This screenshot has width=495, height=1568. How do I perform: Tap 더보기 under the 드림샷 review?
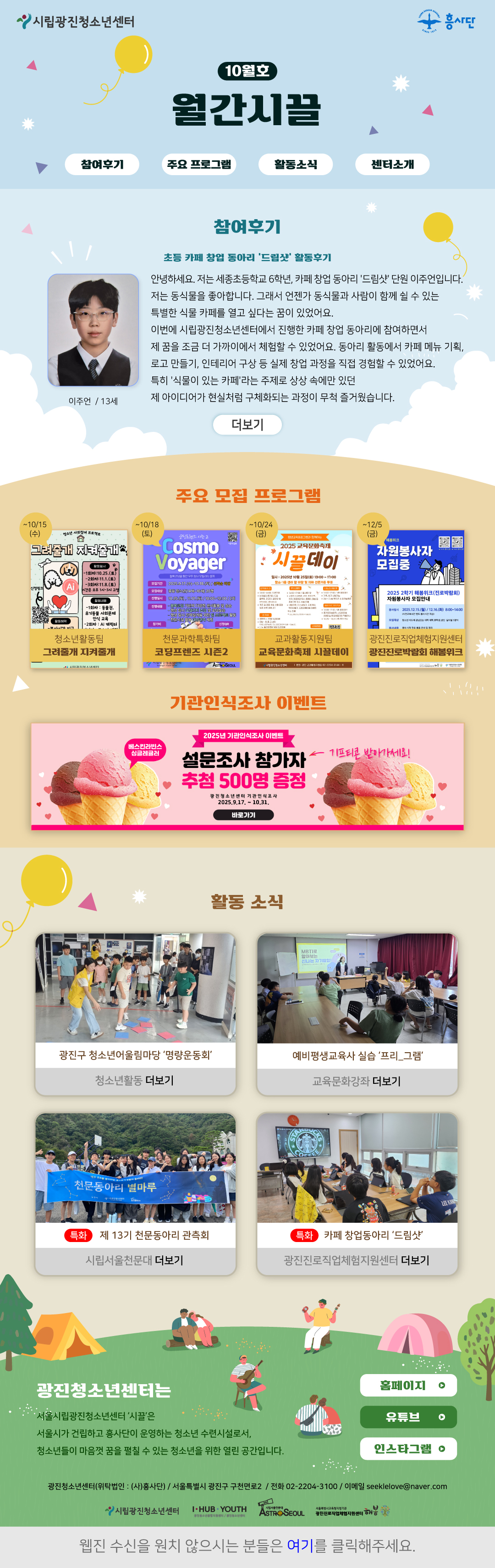click(x=247, y=424)
